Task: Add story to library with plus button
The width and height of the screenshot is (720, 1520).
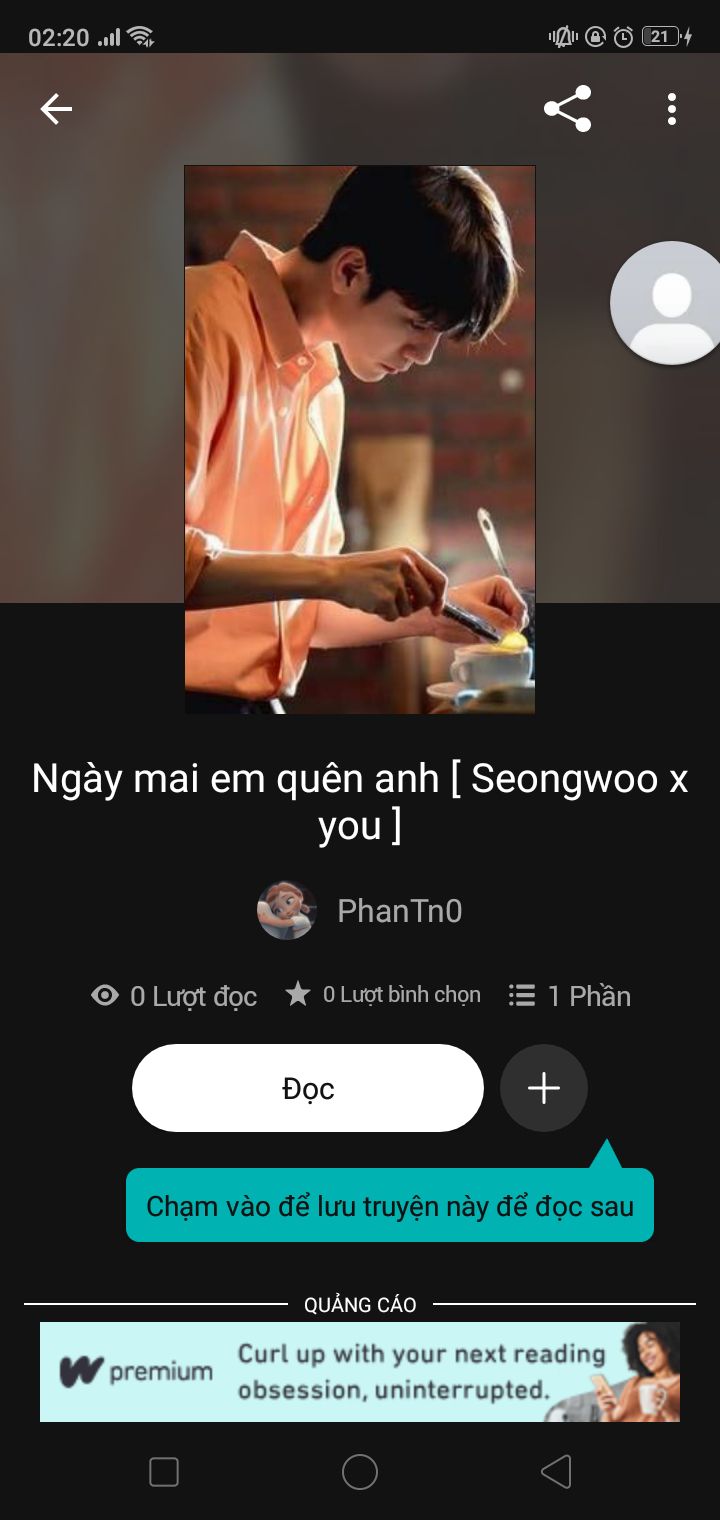Action: (x=544, y=1088)
